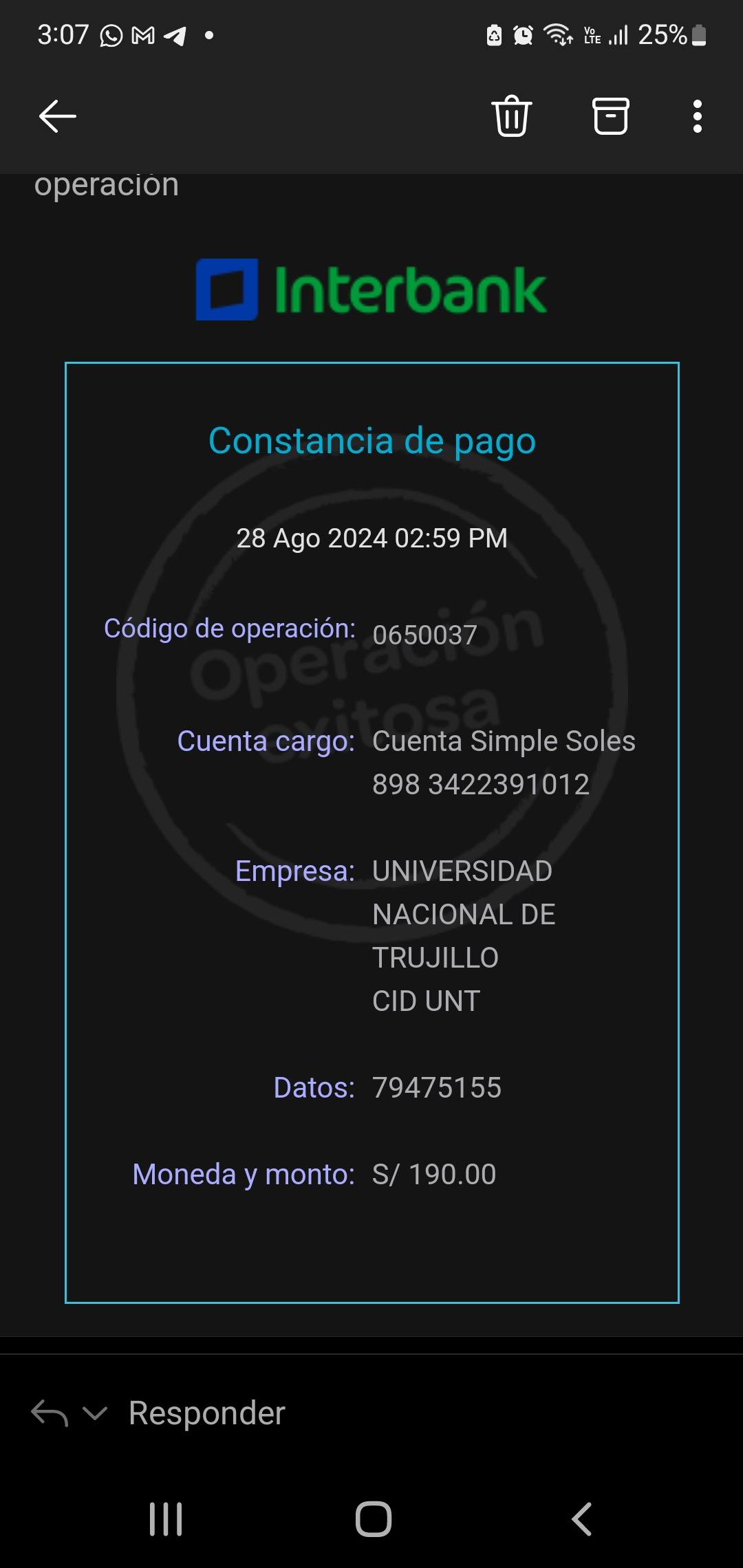Delete this email with the trash icon
This screenshot has width=743, height=1568.
click(512, 116)
